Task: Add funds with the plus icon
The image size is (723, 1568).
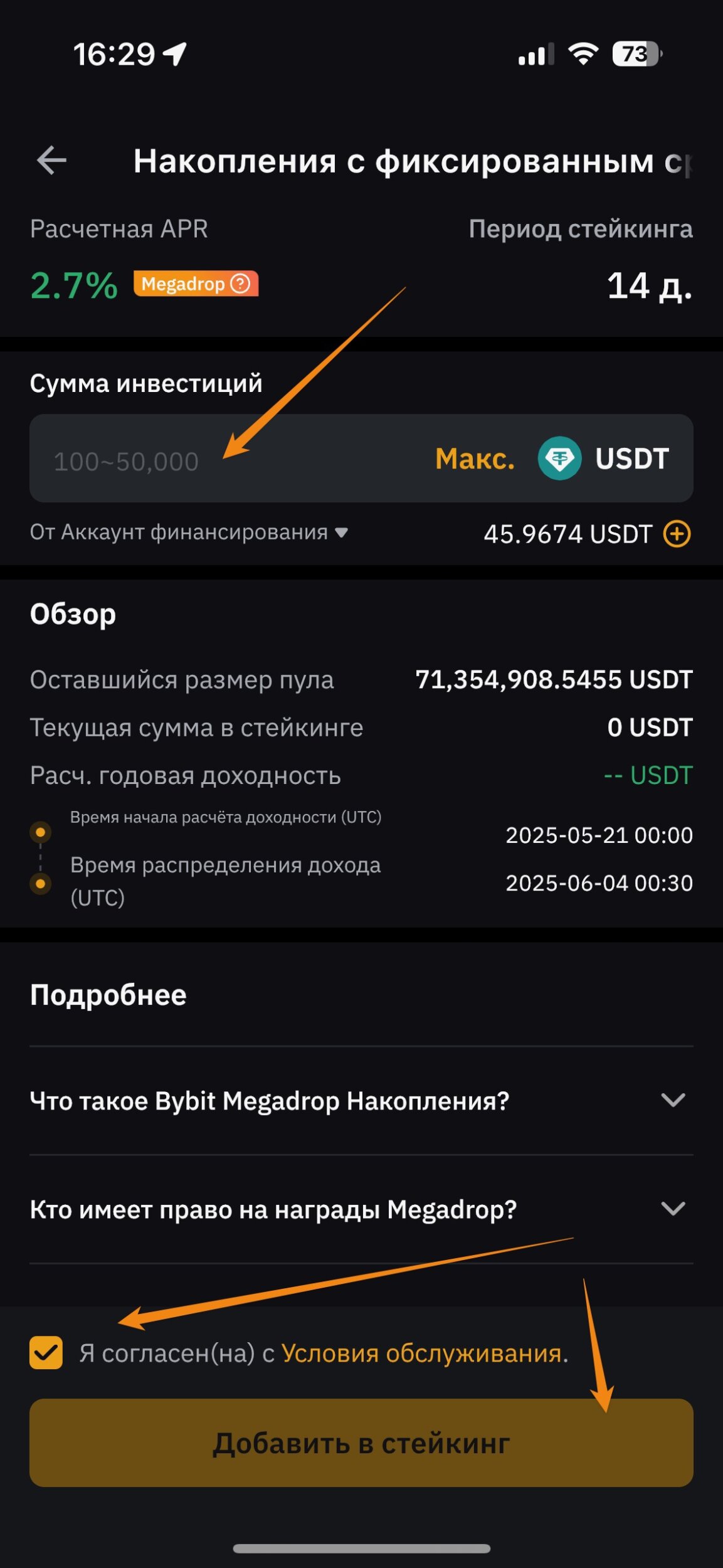Action: point(677,534)
